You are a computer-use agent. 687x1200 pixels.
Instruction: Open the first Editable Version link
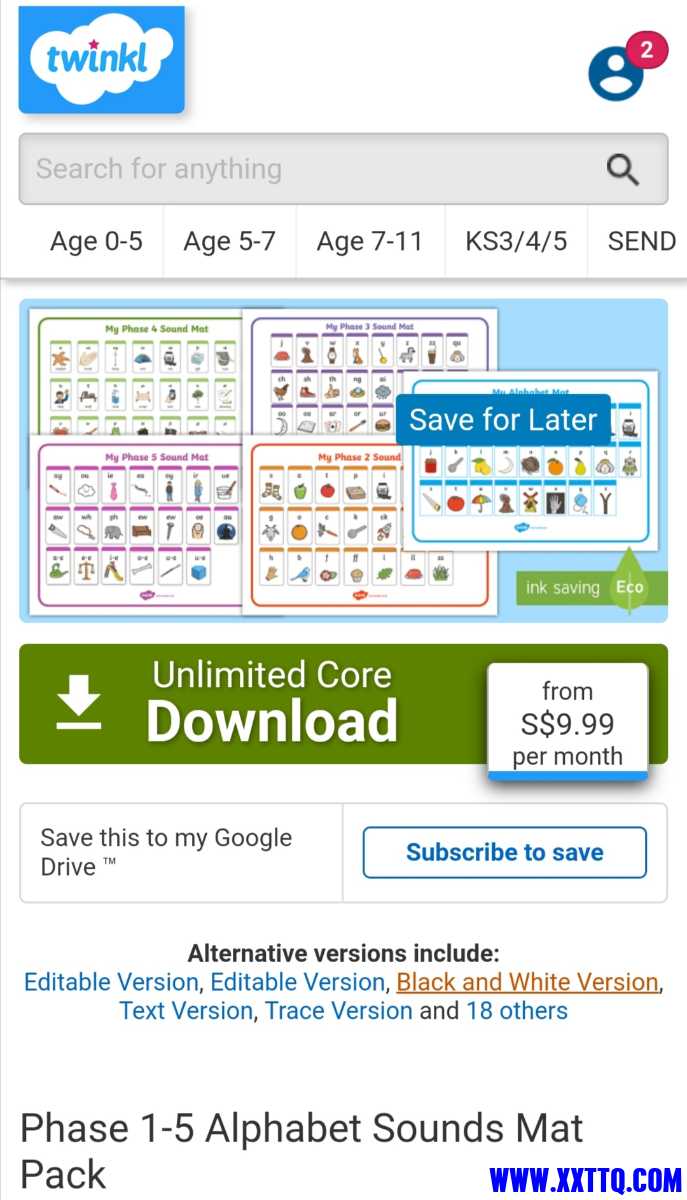click(x=110, y=982)
